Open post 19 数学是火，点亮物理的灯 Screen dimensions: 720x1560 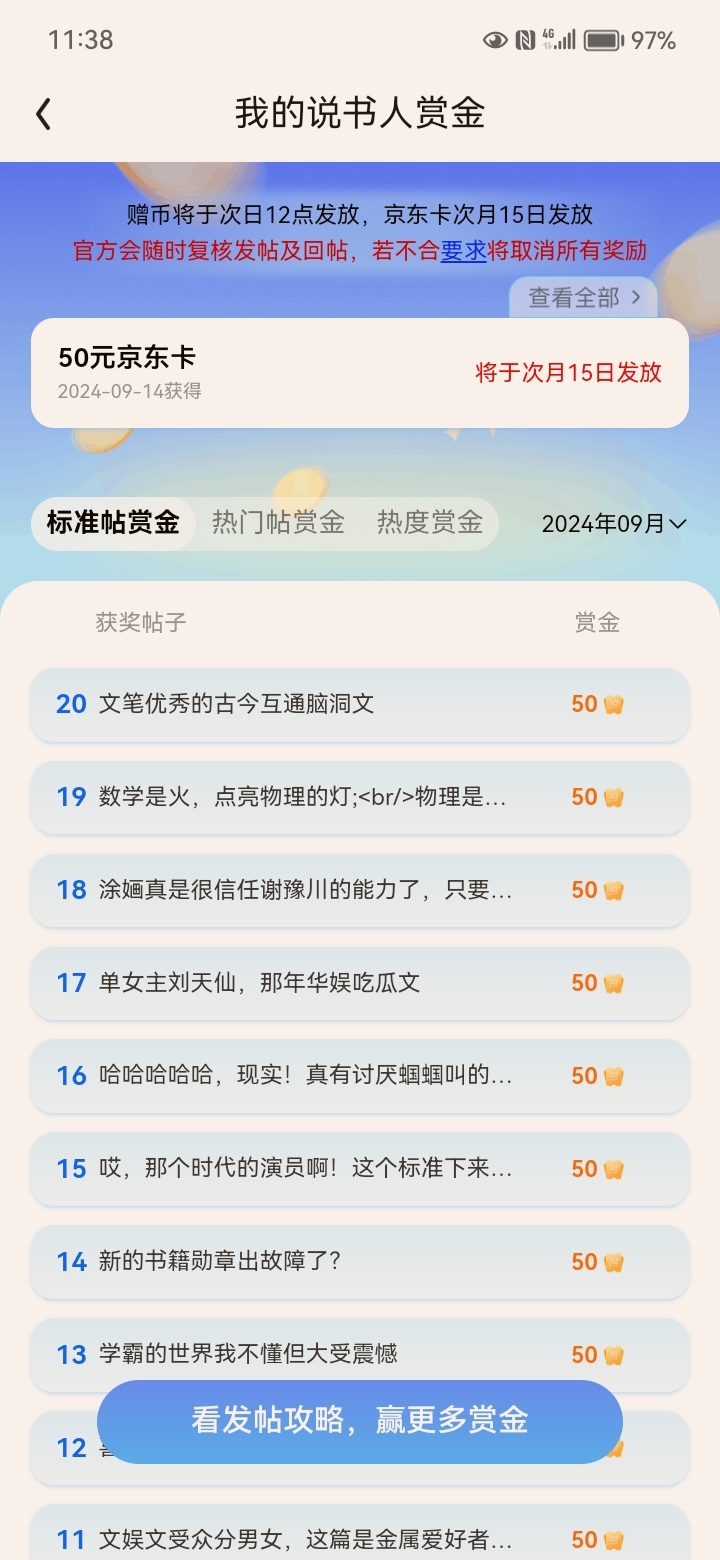(360, 797)
